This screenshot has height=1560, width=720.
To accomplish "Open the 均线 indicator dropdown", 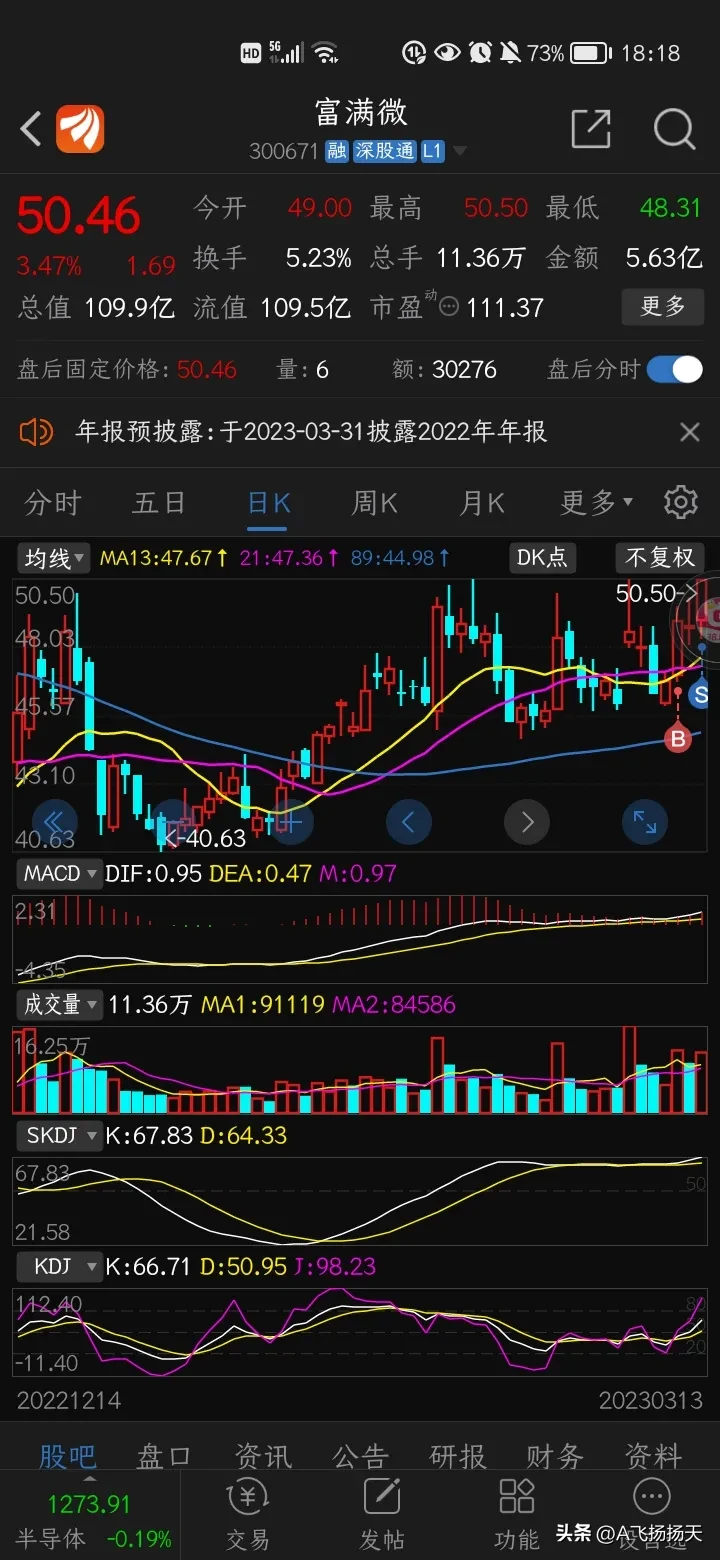I will pyautogui.click(x=54, y=558).
